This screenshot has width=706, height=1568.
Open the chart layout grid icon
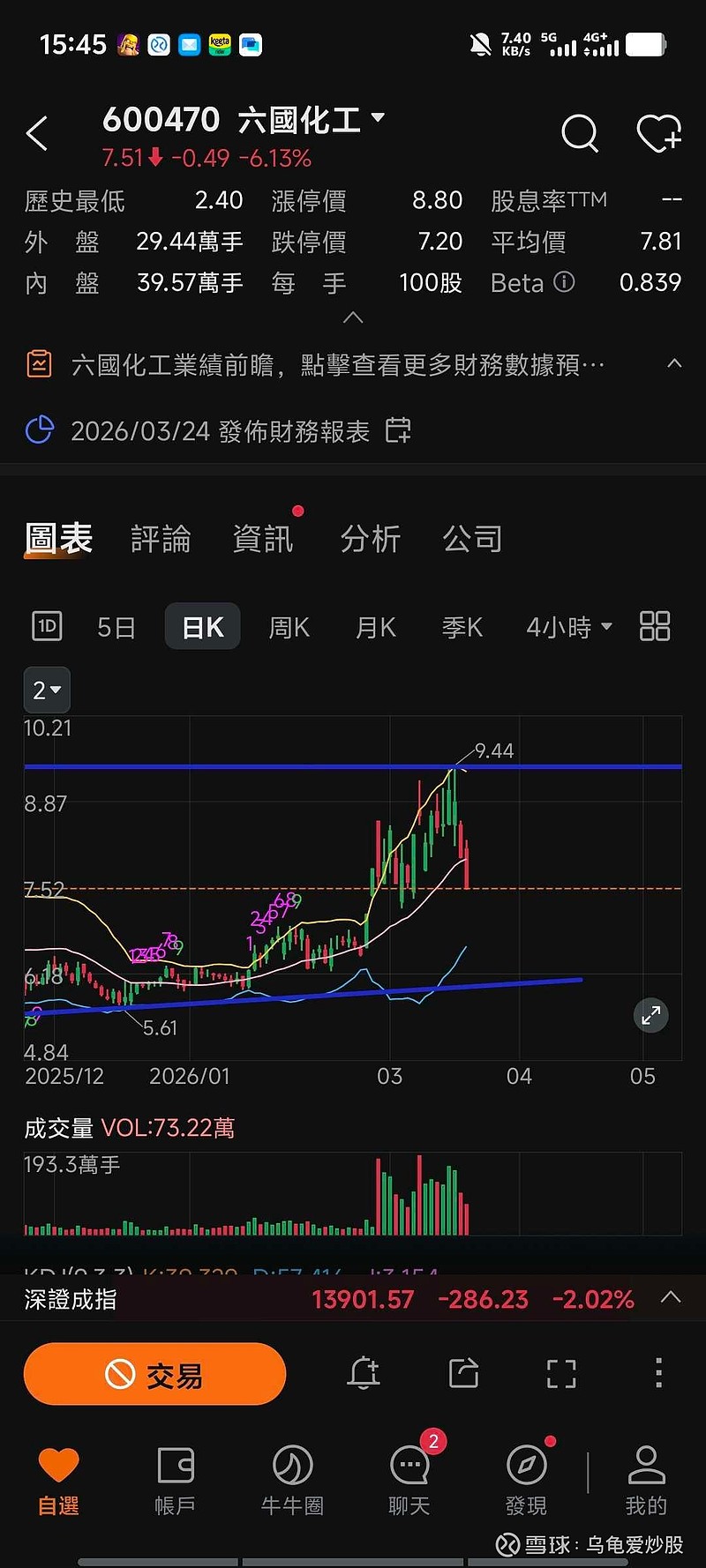pos(654,626)
